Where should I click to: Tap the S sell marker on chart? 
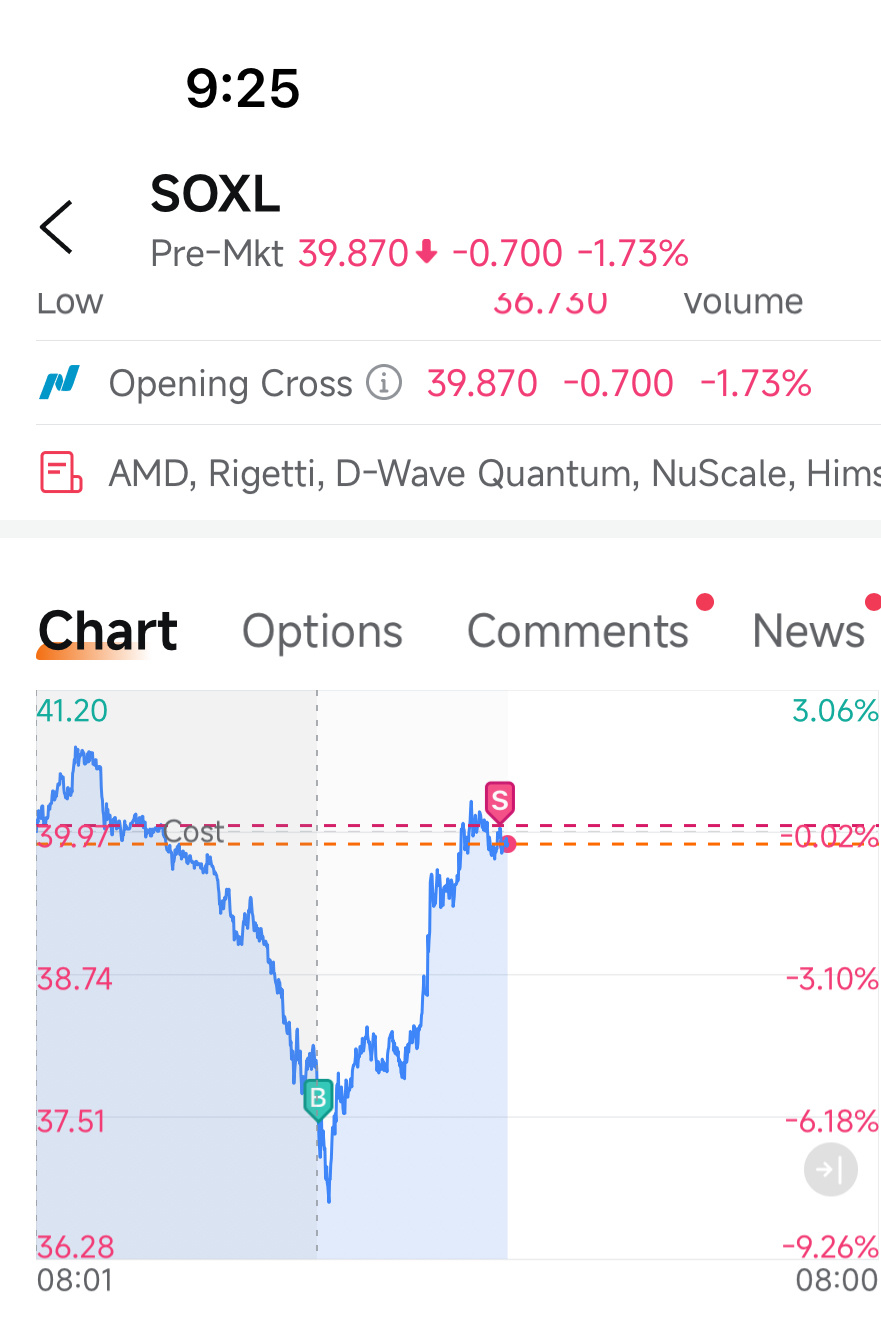499,802
